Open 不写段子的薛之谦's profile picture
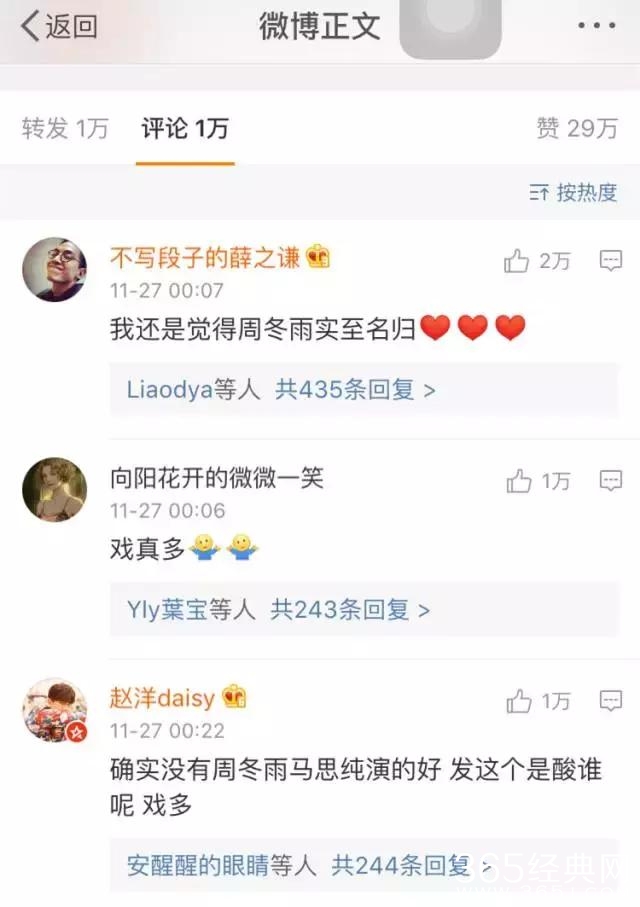Screen dimensions: 640x907 click(54, 270)
